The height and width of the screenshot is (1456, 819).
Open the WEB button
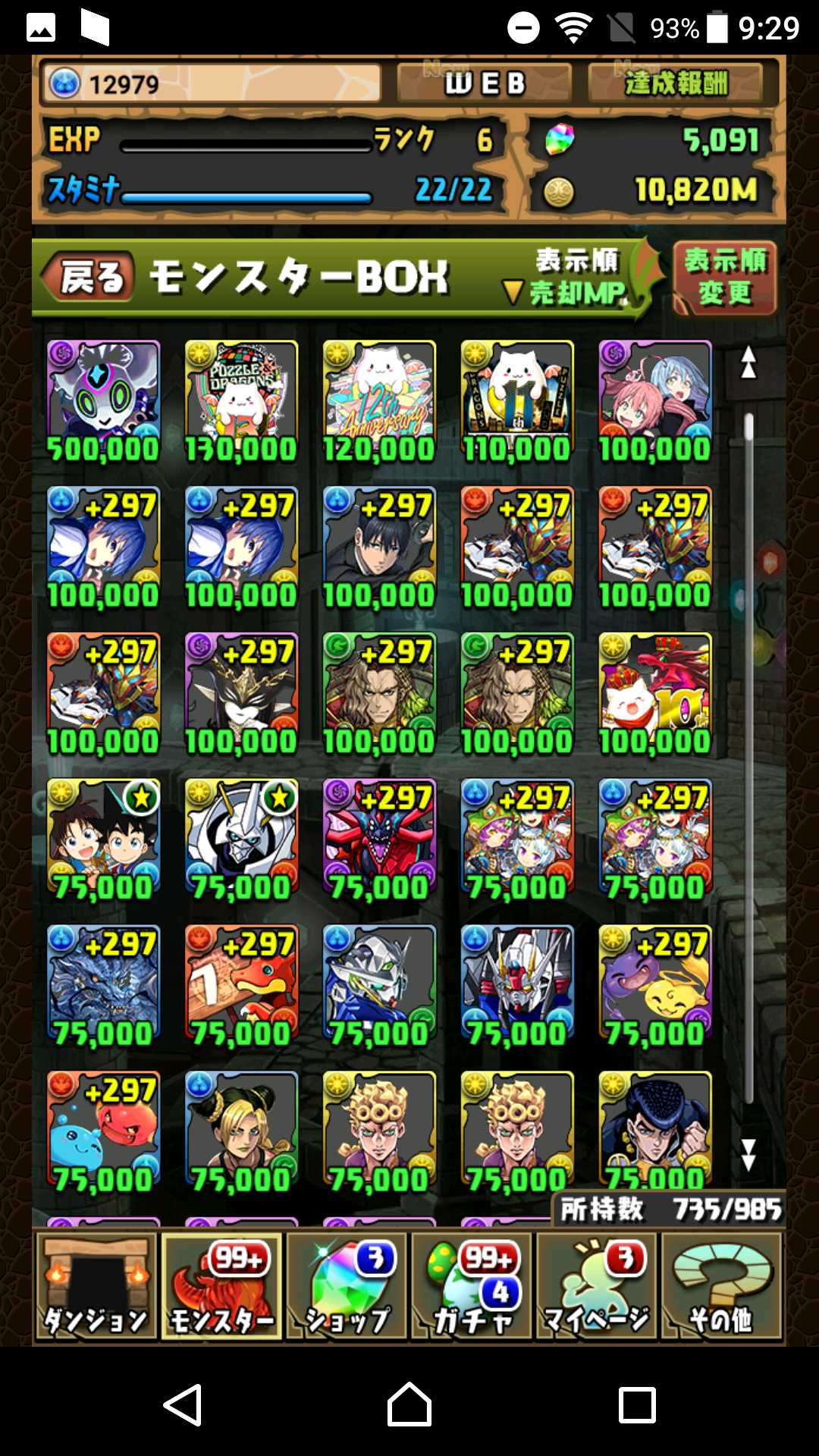[x=485, y=83]
